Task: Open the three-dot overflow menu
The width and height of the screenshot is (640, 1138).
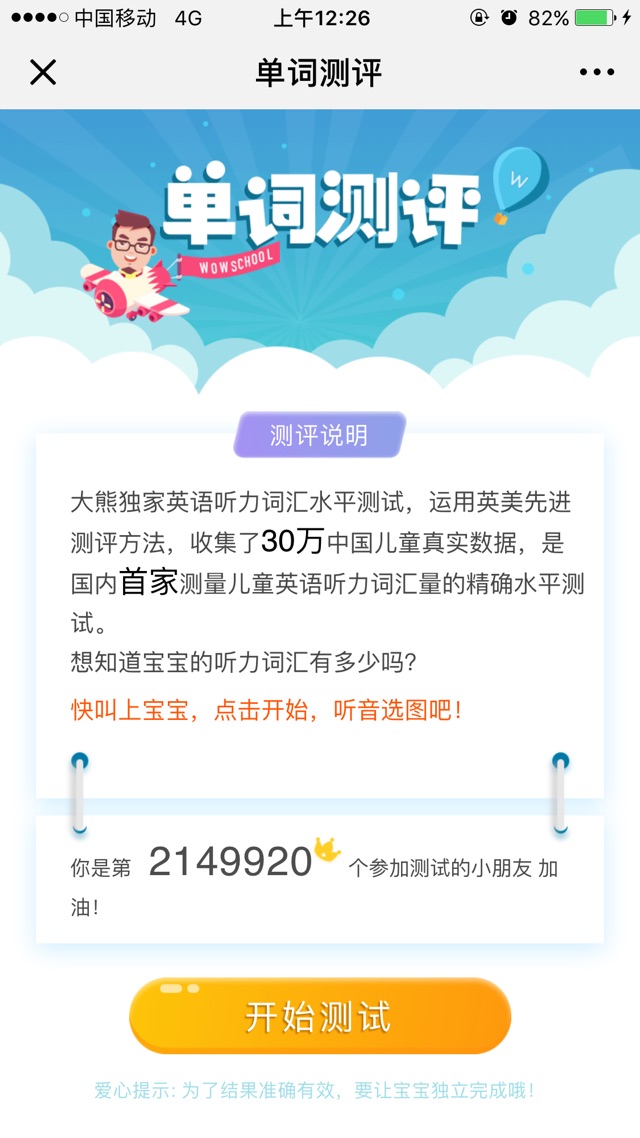Action: tap(597, 72)
